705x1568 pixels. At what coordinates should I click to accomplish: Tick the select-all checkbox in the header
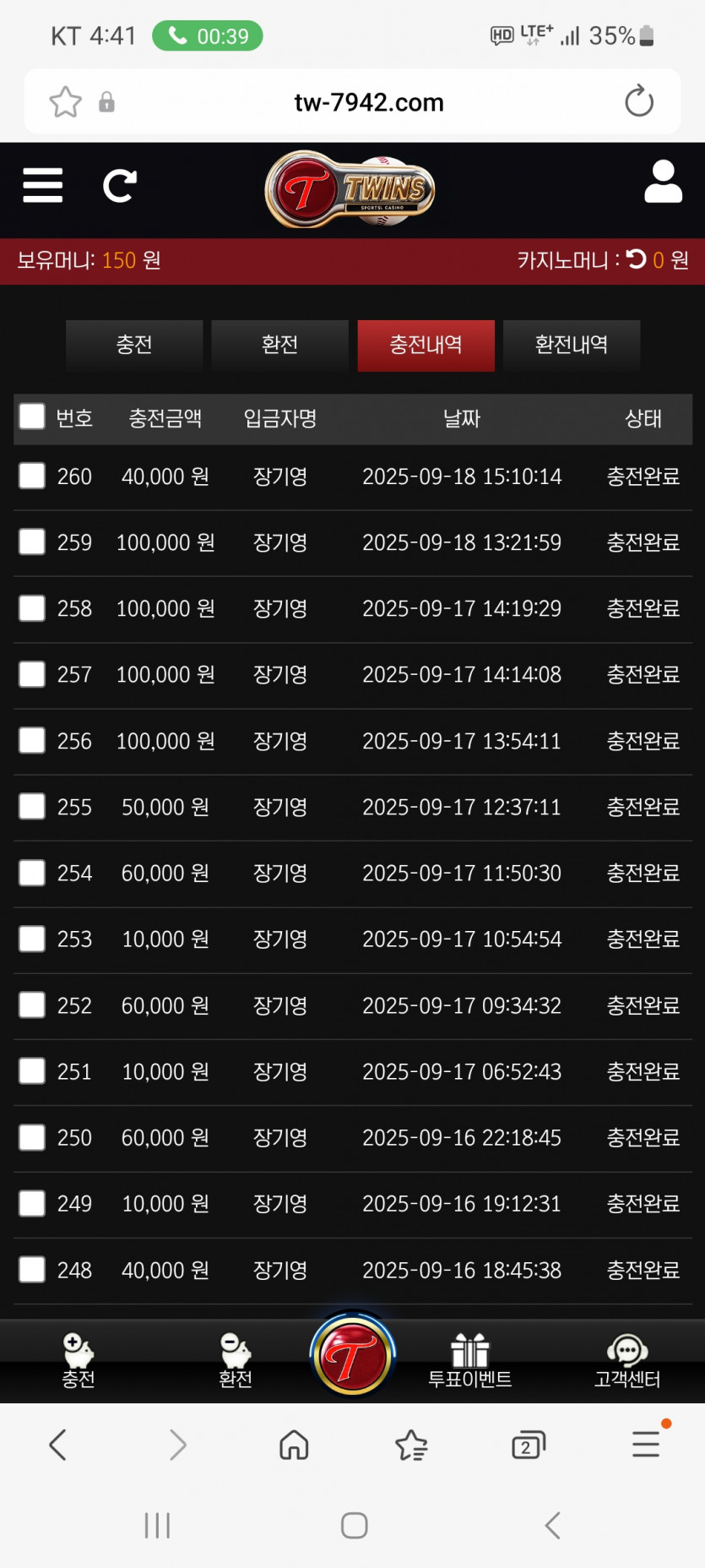tap(32, 416)
